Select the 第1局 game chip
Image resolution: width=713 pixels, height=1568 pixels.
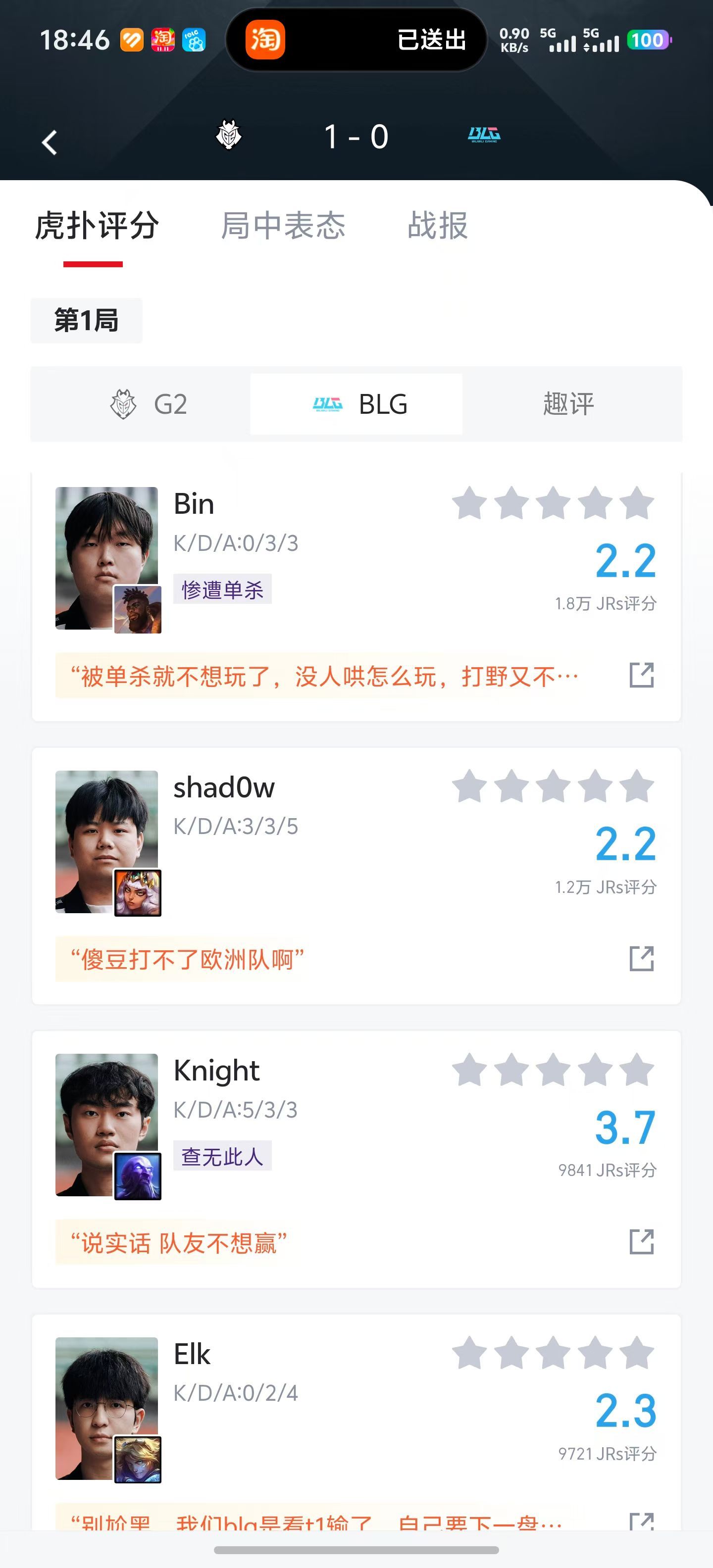[87, 320]
